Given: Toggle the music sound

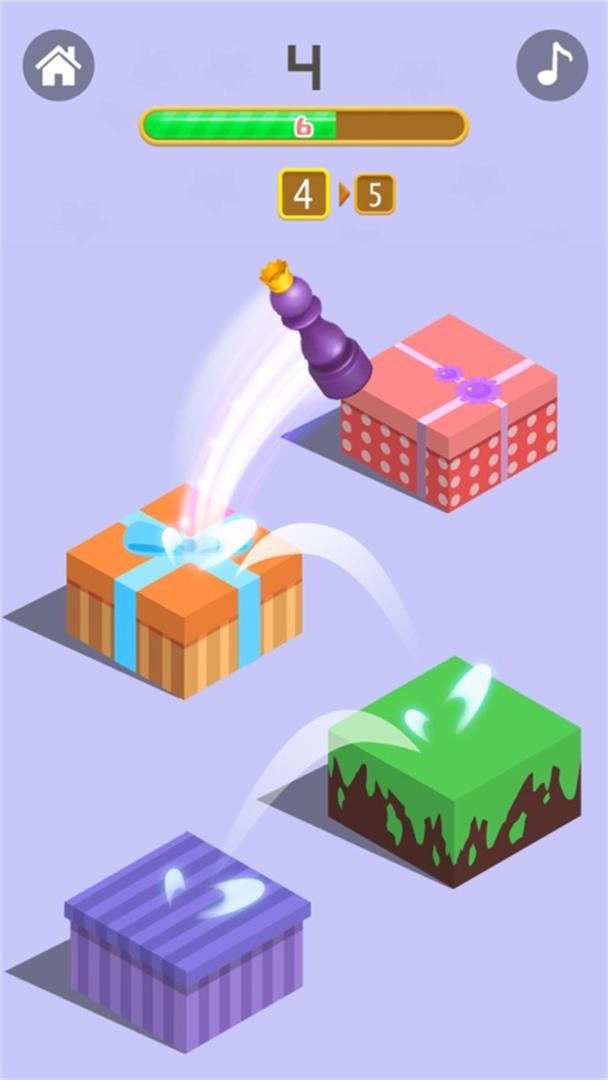Looking at the screenshot, I should tap(551, 65).
